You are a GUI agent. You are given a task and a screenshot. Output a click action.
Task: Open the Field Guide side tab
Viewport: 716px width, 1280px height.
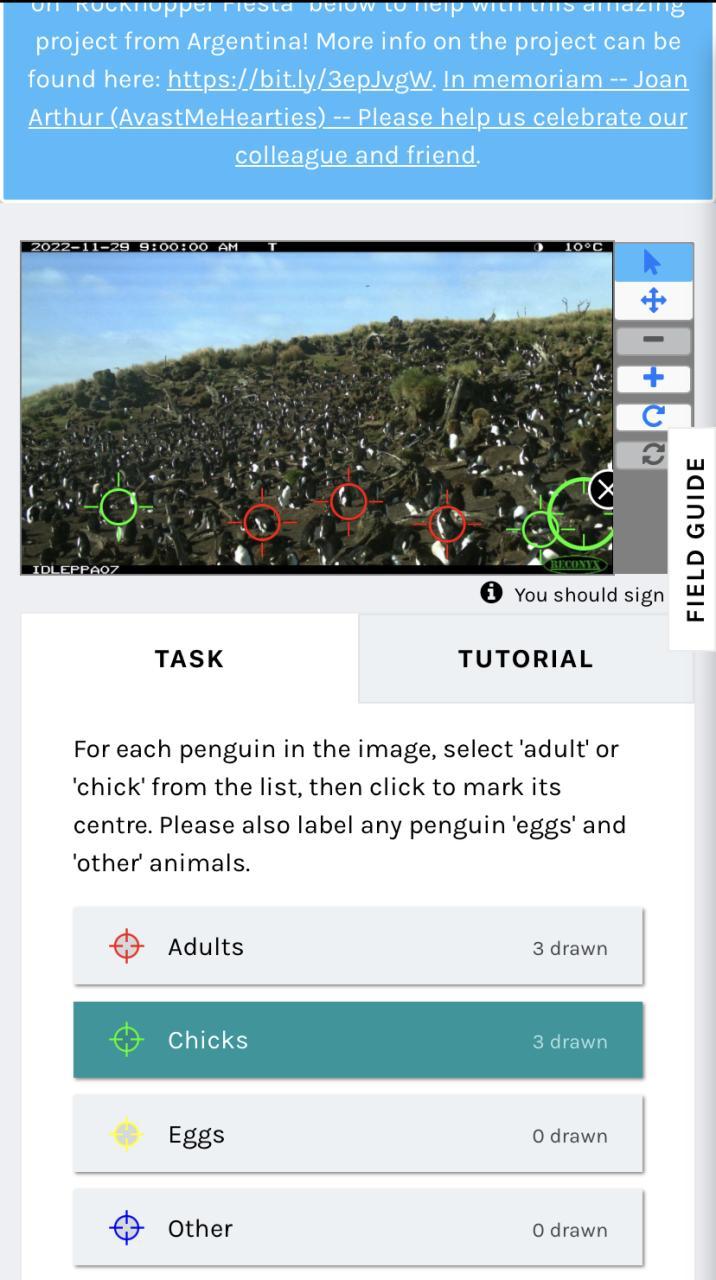coord(694,540)
